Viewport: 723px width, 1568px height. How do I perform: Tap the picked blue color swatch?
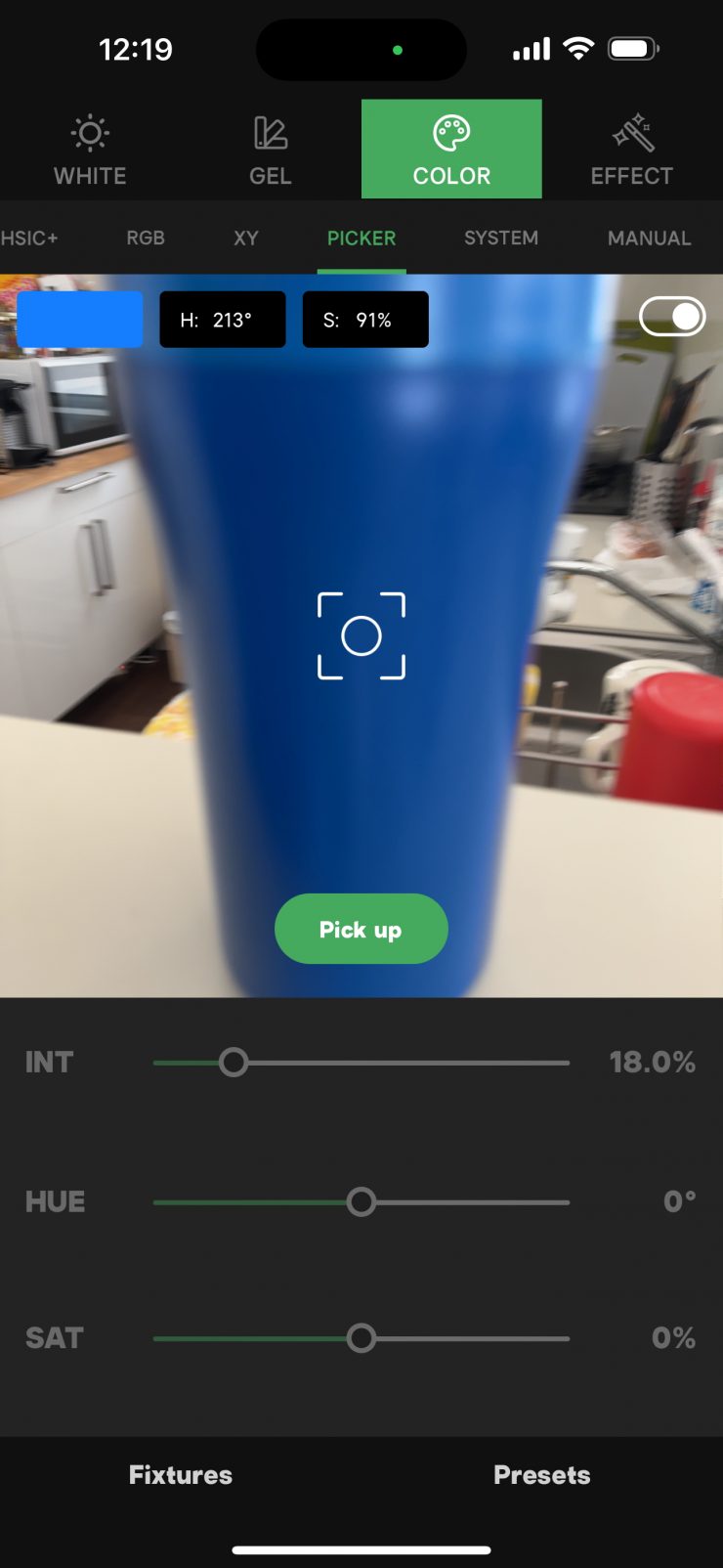(80, 320)
